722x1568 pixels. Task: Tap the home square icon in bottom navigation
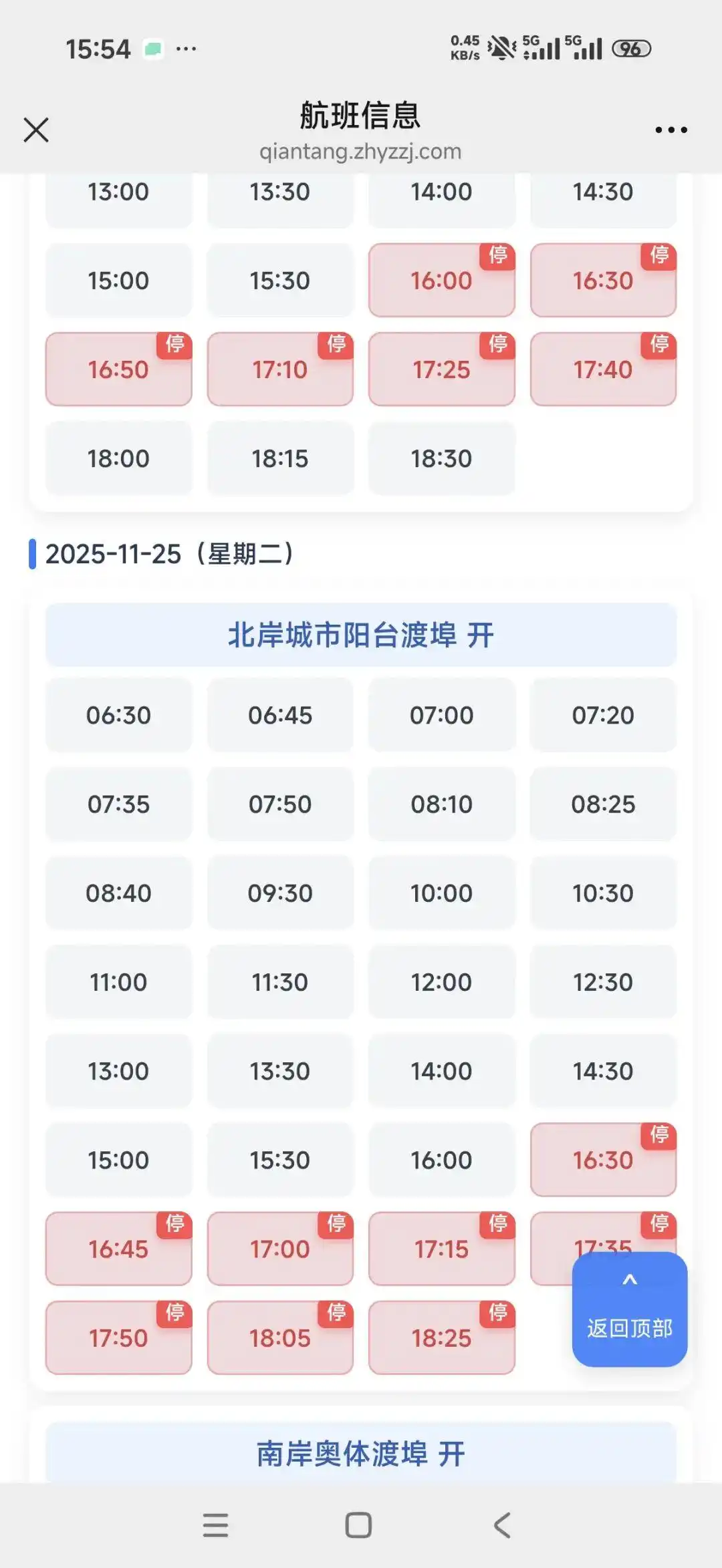pyautogui.click(x=358, y=1525)
